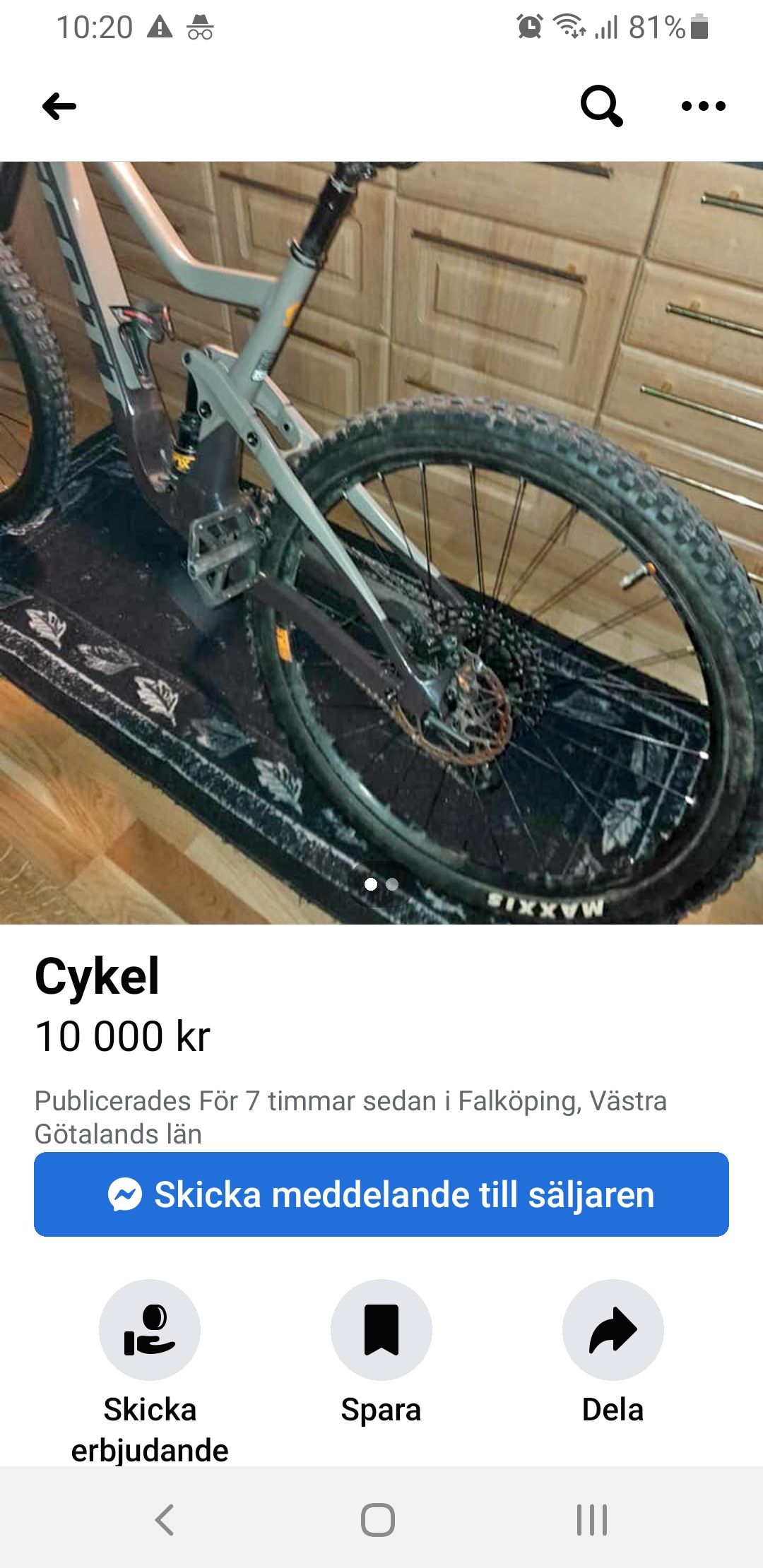Tap Skicka meddelande till säljaren button
Image resolution: width=763 pixels, height=1568 pixels.
381,1194
